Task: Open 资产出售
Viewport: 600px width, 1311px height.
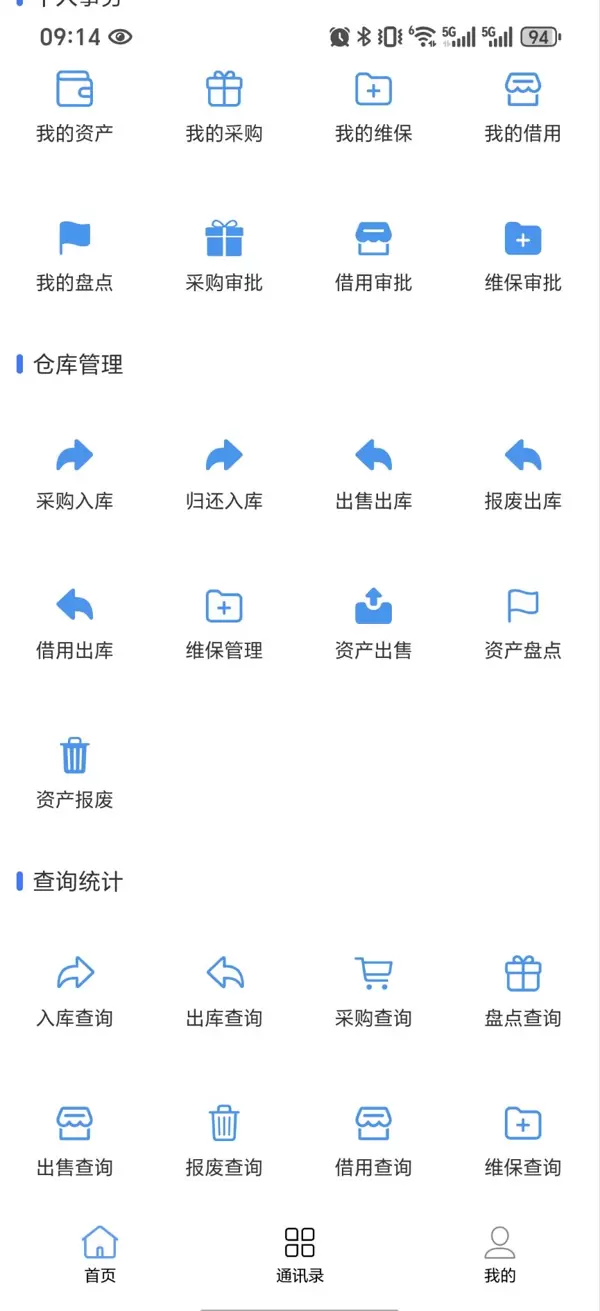Action: click(x=374, y=622)
